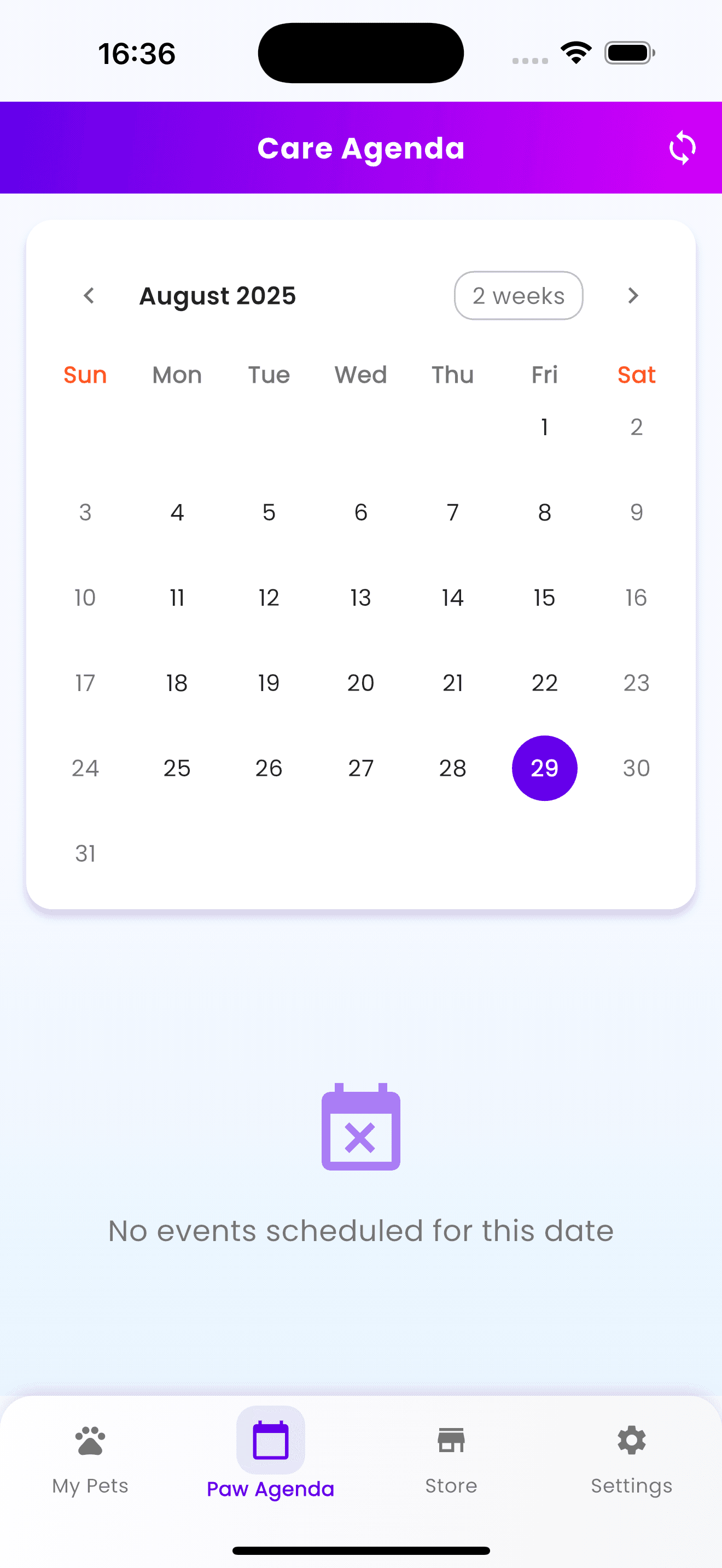Screen dimensions: 722x1568
Task: Advance to September with right chevron
Action: [632, 295]
